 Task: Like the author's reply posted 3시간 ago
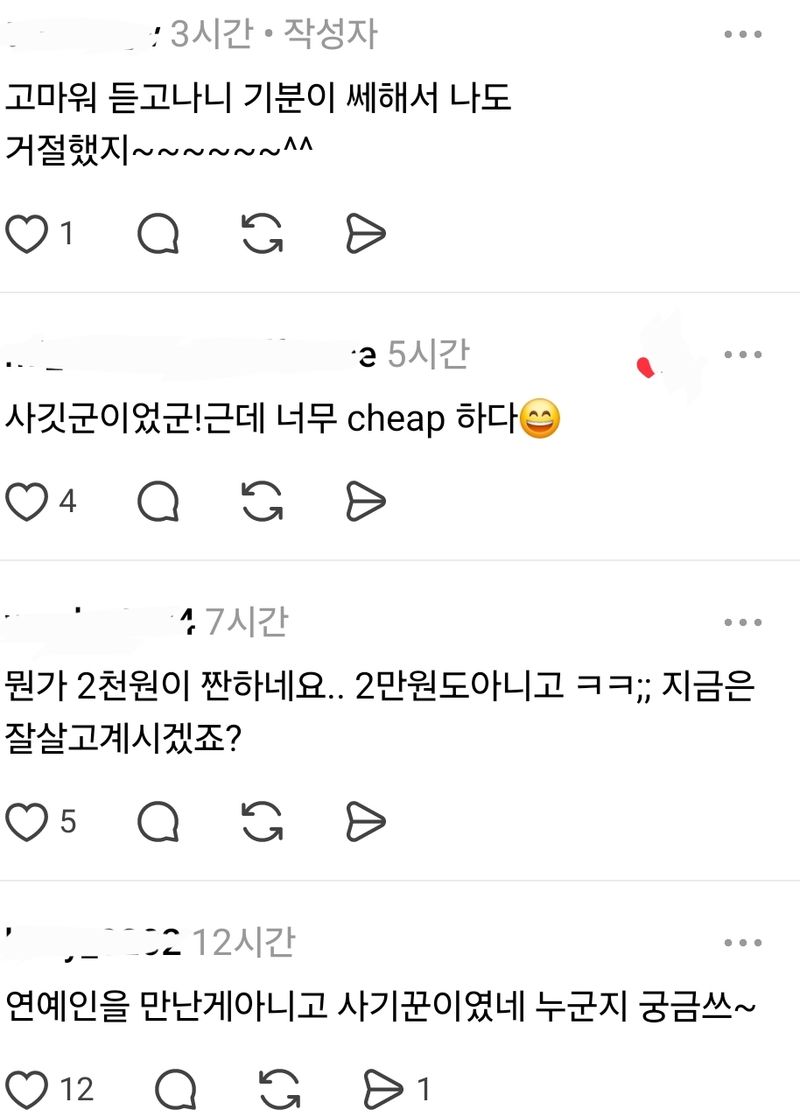click(27, 235)
